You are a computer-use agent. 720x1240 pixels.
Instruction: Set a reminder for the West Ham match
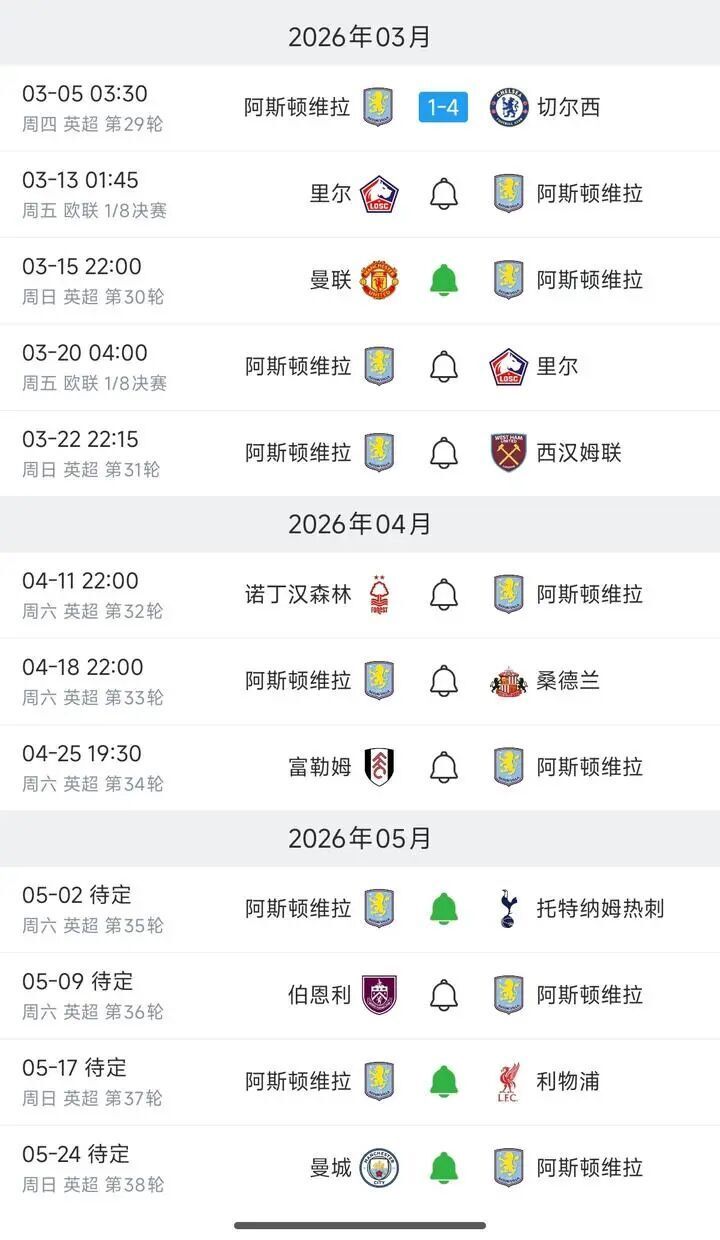click(444, 453)
